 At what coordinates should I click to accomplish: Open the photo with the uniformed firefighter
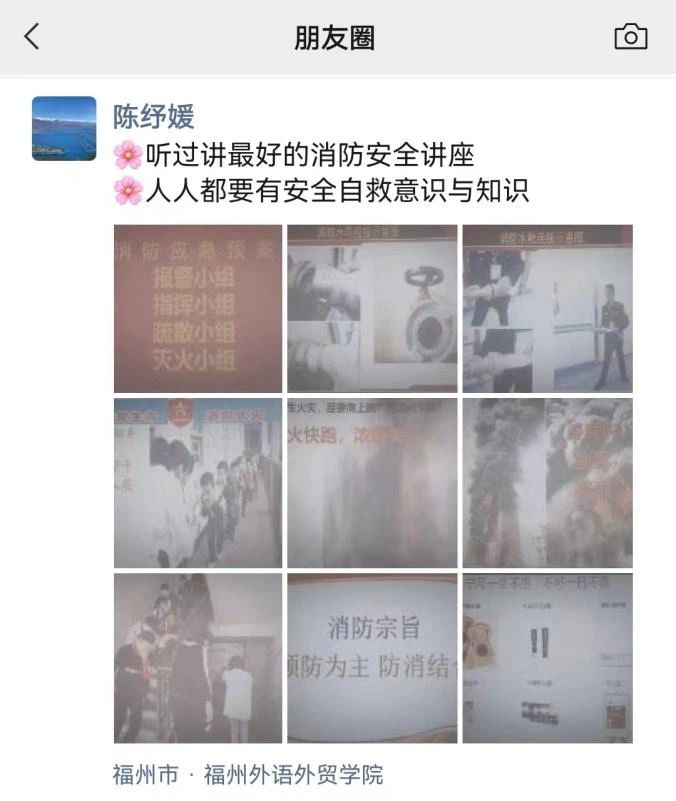(547, 308)
